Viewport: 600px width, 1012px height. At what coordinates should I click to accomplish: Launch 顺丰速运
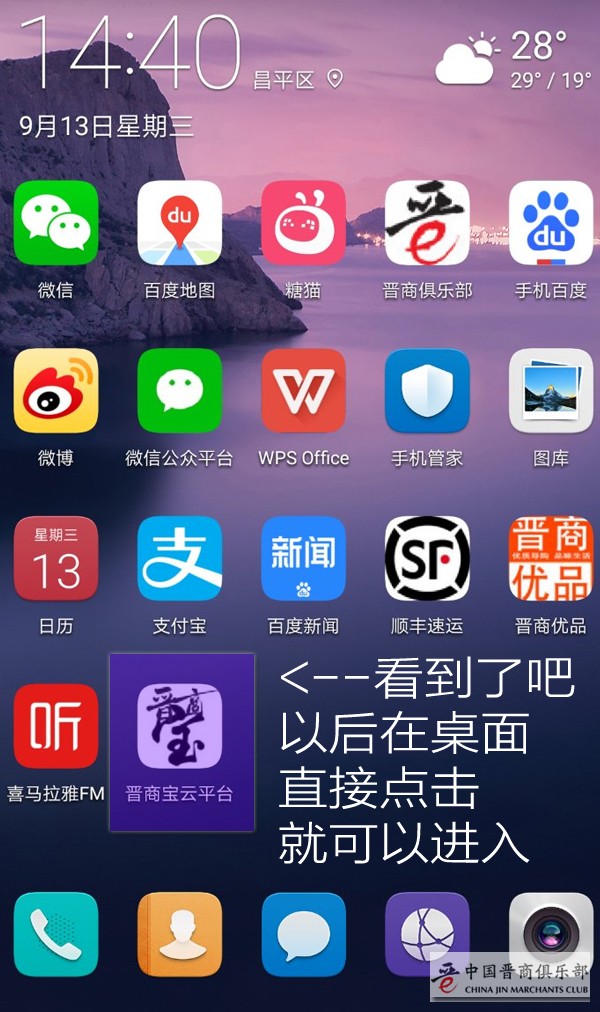point(427,559)
